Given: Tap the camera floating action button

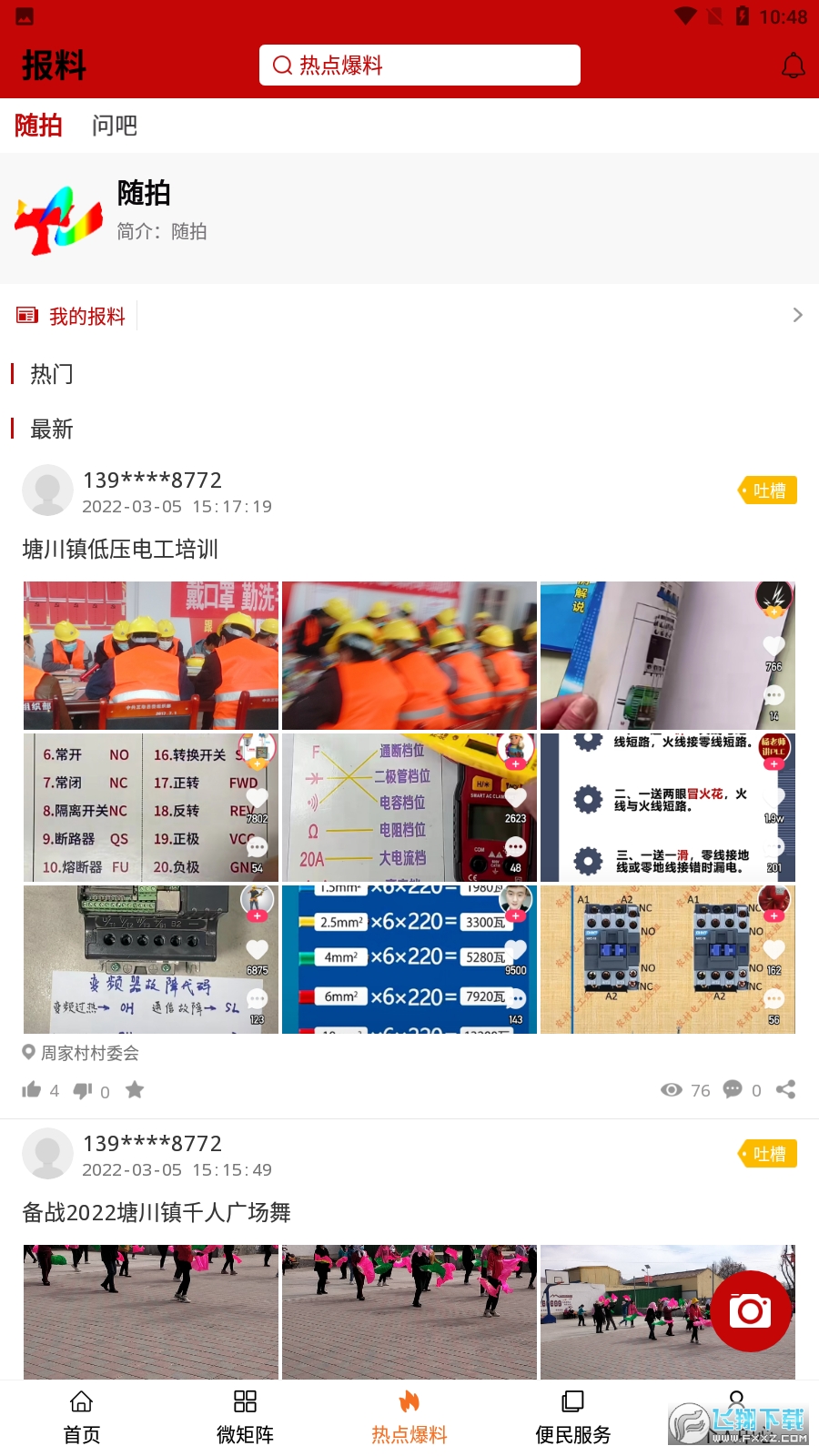Looking at the screenshot, I should 750,1310.
